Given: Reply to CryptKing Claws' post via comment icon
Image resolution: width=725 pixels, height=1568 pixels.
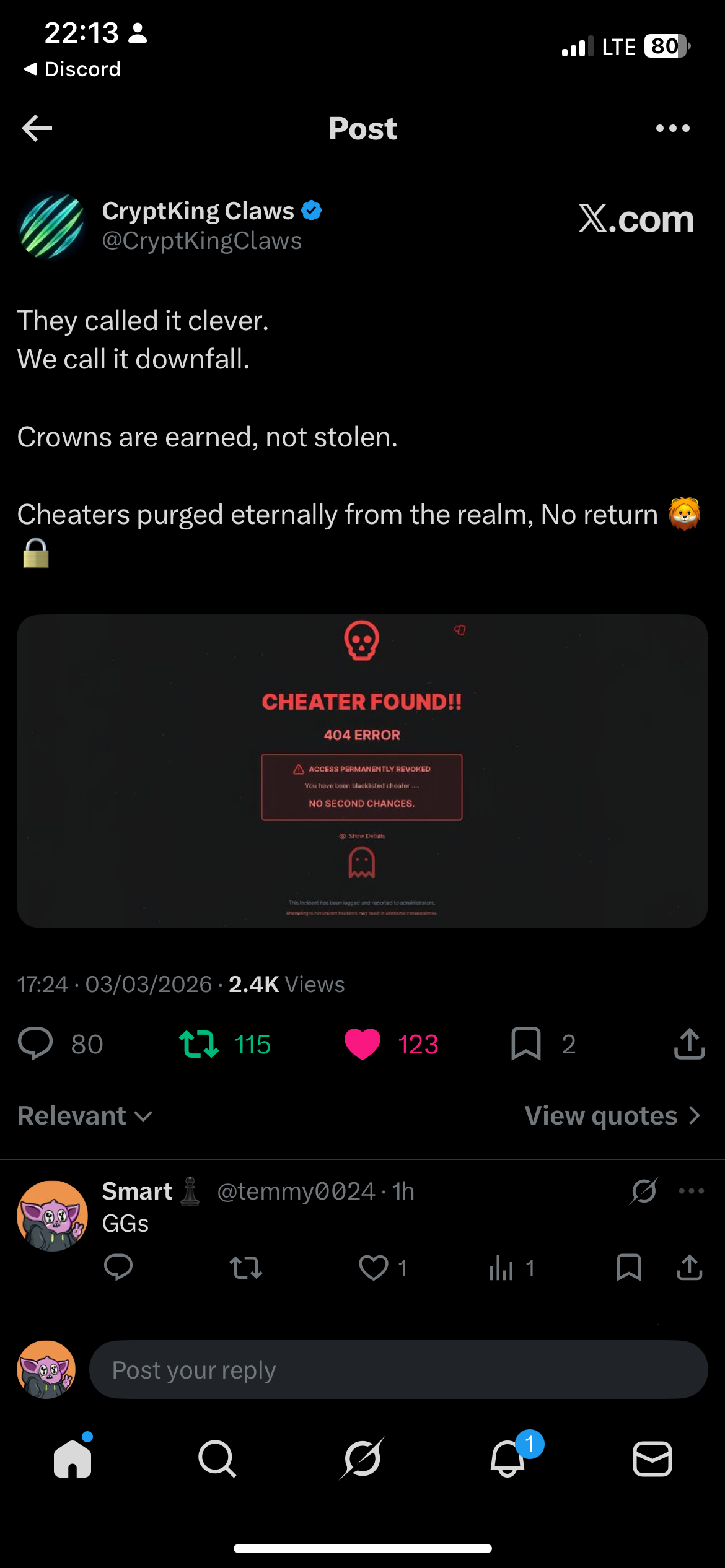Looking at the screenshot, I should [x=35, y=1044].
